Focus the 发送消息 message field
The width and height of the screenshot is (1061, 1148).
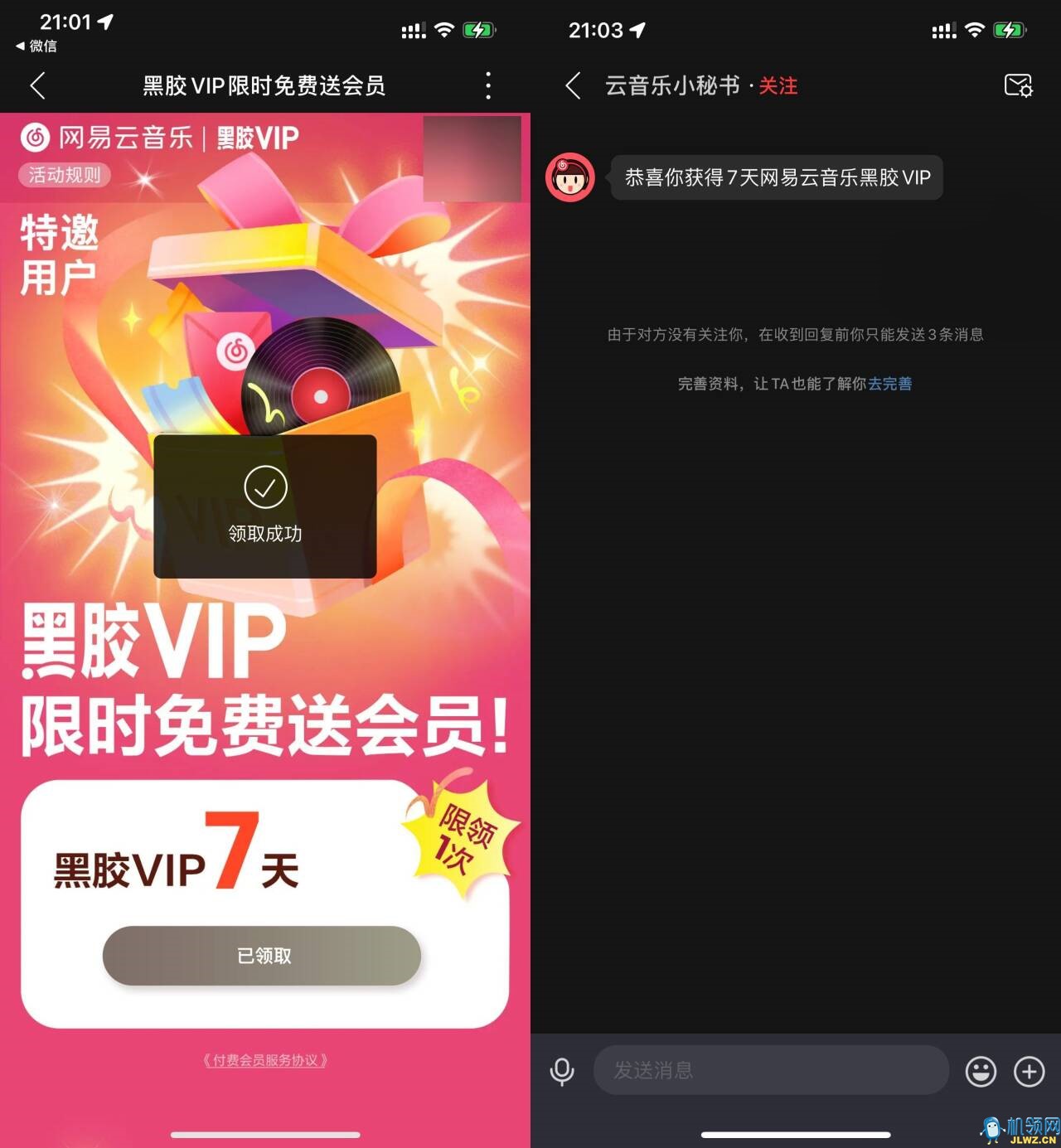[x=771, y=1070]
